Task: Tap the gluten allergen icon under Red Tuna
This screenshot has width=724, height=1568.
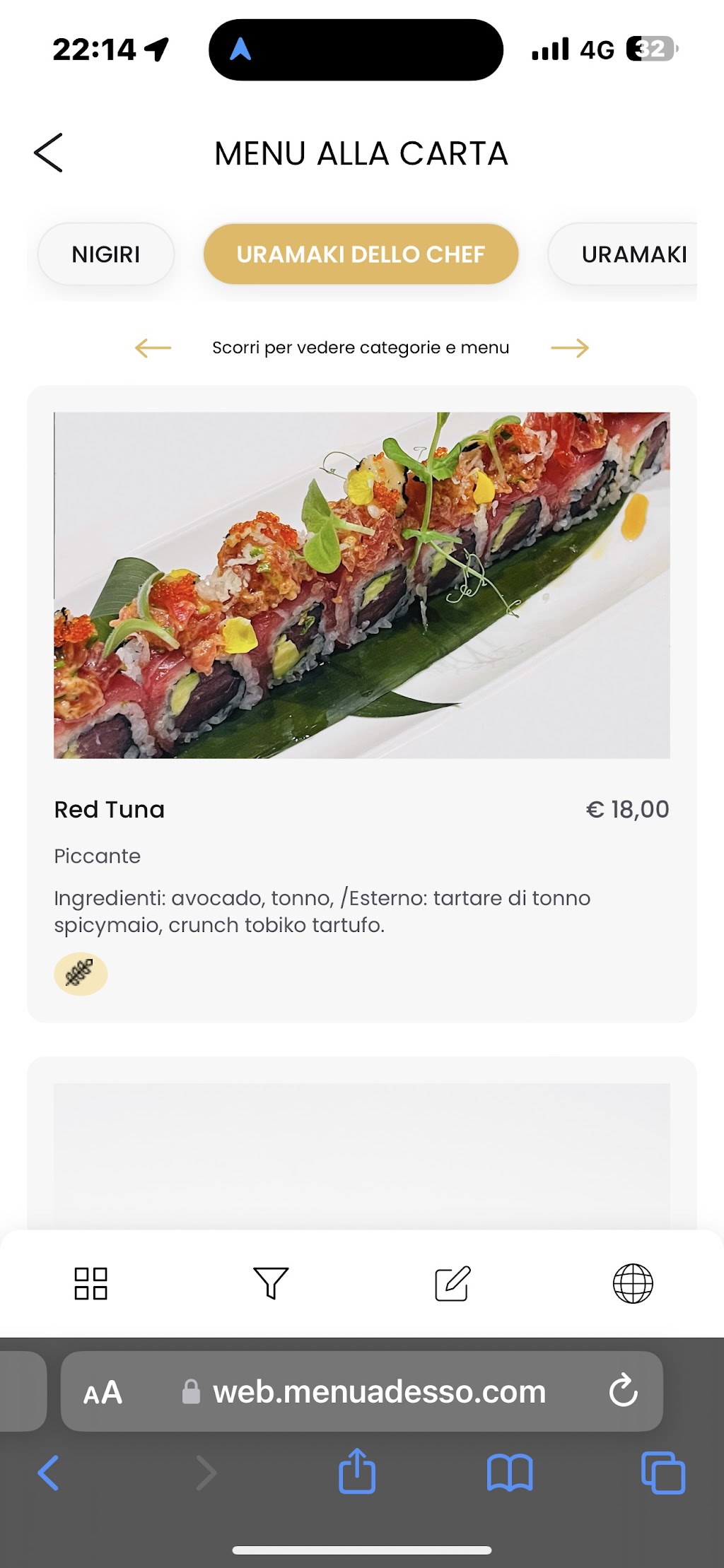Action: tap(81, 974)
